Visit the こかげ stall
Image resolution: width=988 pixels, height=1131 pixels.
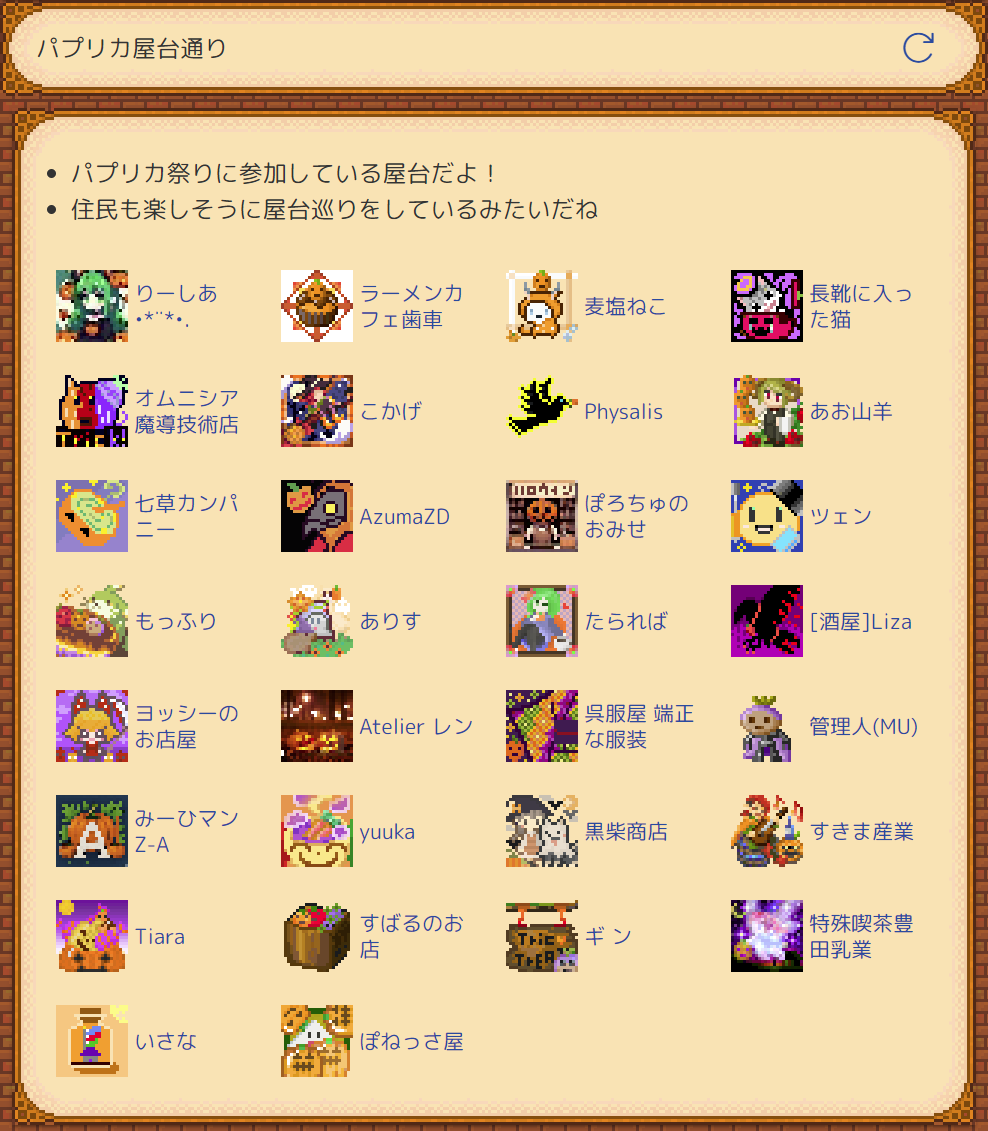pyautogui.click(x=390, y=411)
